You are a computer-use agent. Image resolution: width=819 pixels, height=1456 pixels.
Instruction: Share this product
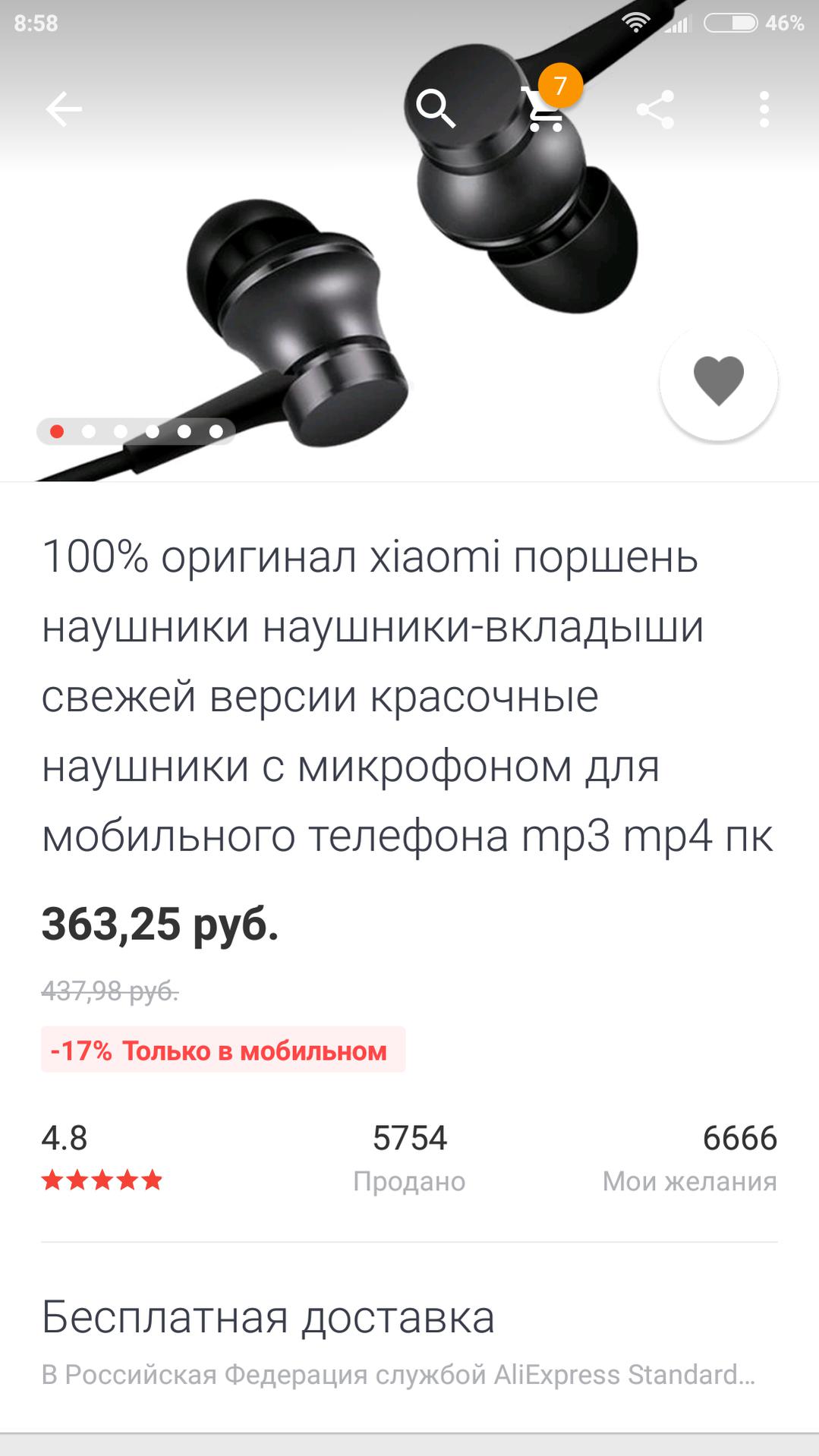point(655,109)
